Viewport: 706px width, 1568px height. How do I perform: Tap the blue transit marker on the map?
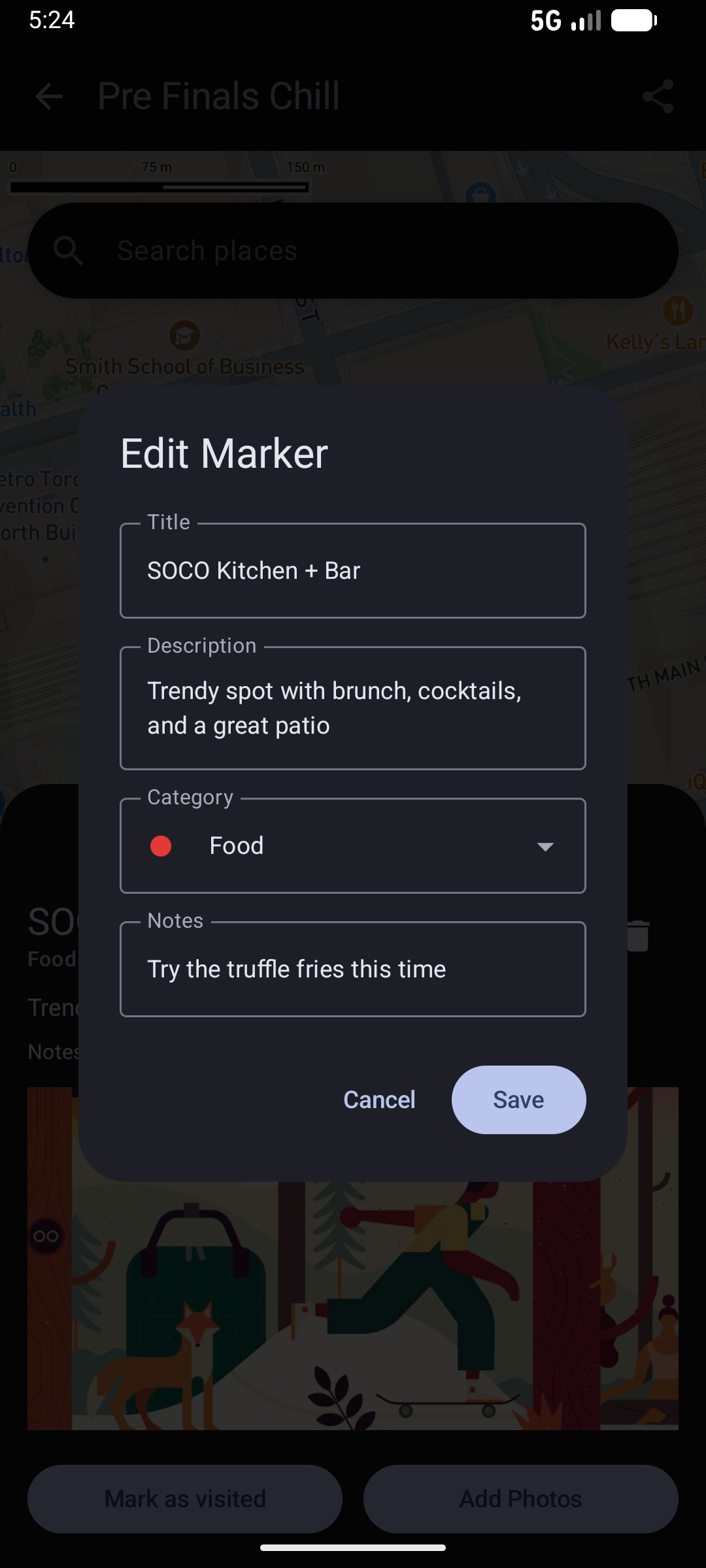481,191
